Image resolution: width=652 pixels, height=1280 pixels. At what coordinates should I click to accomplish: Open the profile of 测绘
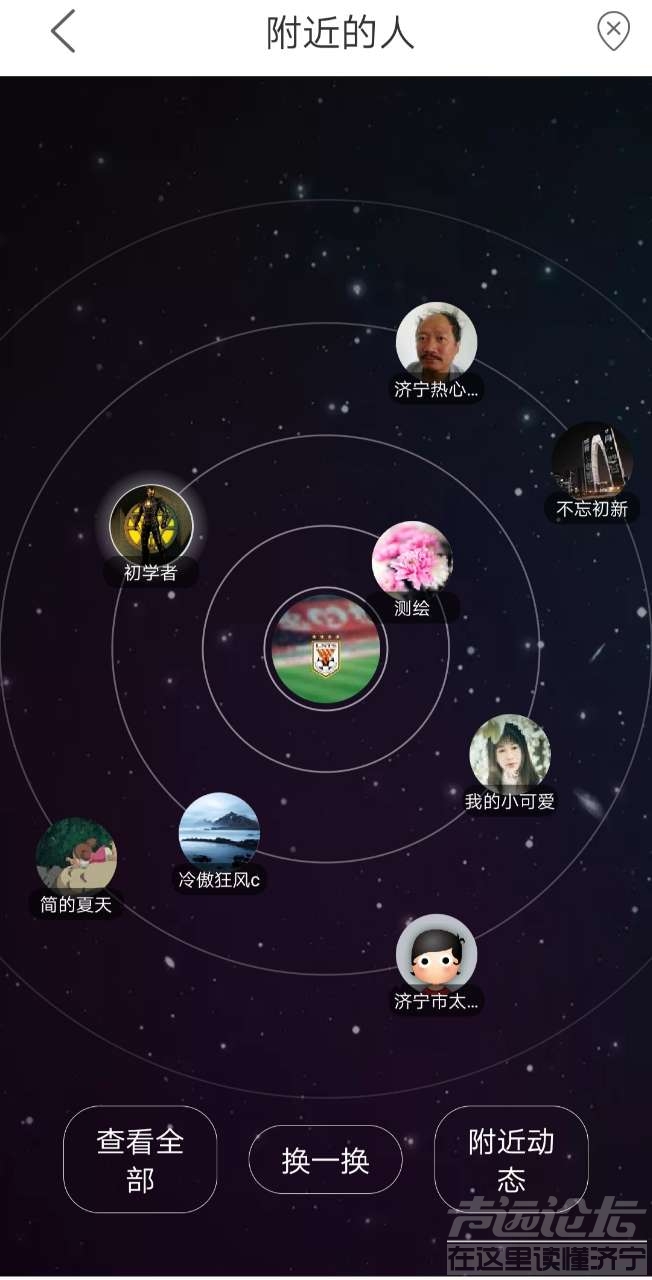(x=412, y=561)
